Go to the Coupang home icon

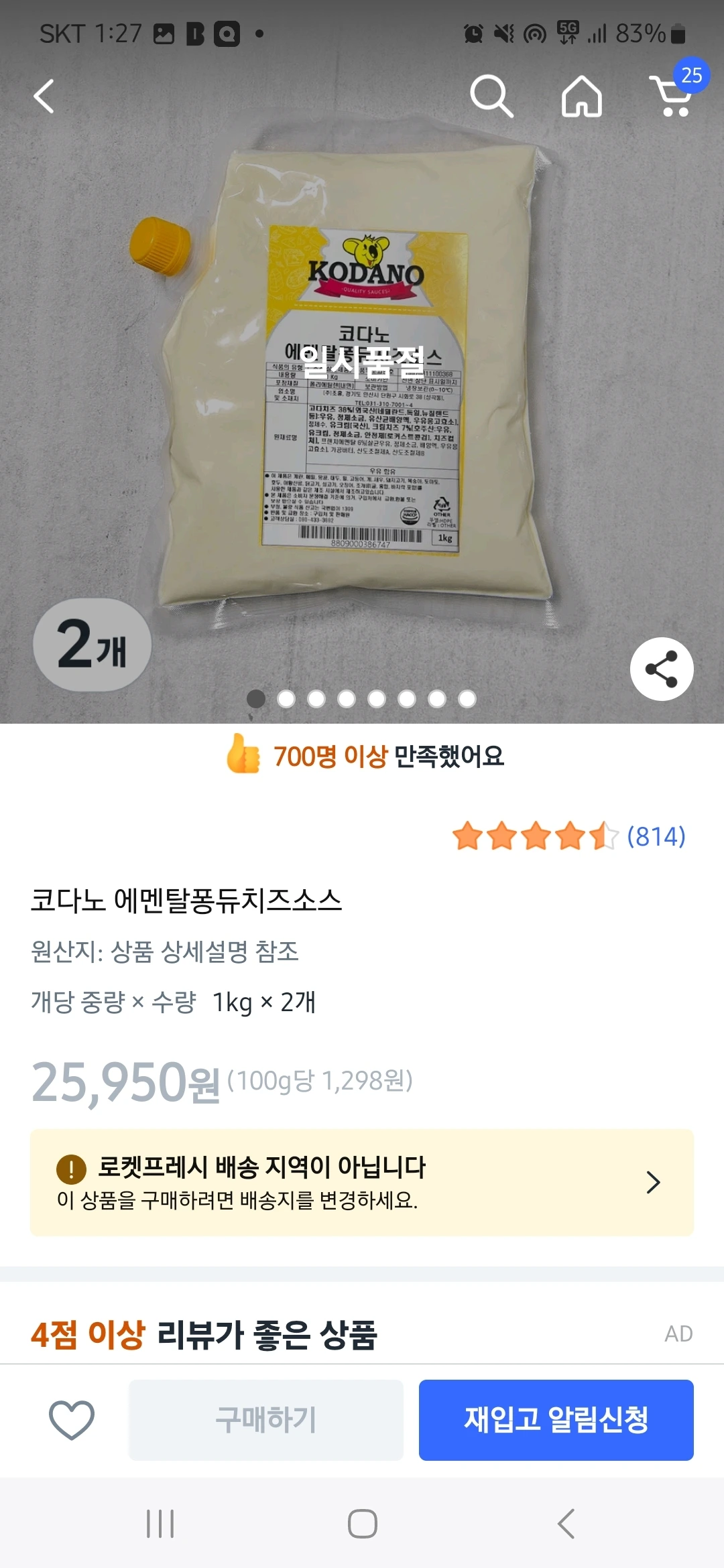click(581, 96)
